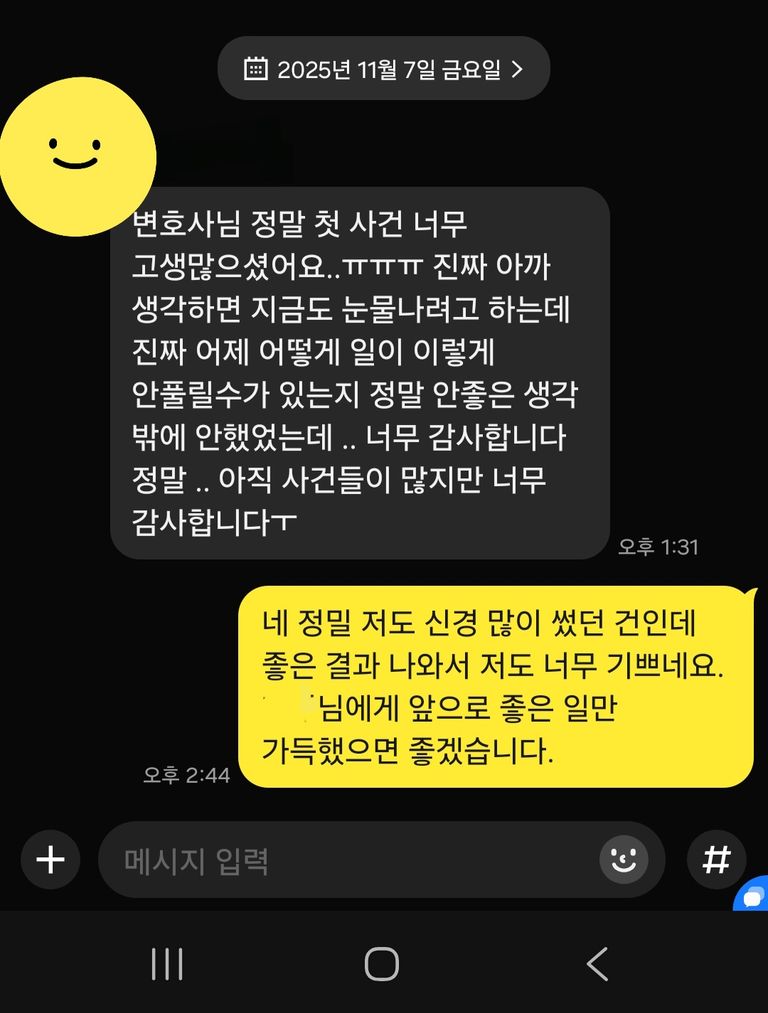Open the emoticon picker
The width and height of the screenshot is (768, 1013).
623,860
